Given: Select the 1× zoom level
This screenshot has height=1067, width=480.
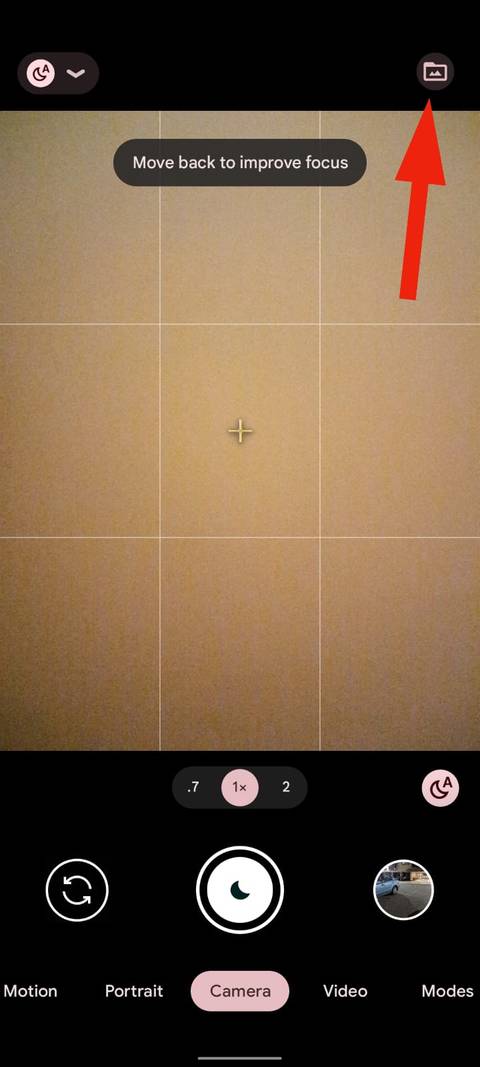Looking at the screenshot, I should coord(240,787).
